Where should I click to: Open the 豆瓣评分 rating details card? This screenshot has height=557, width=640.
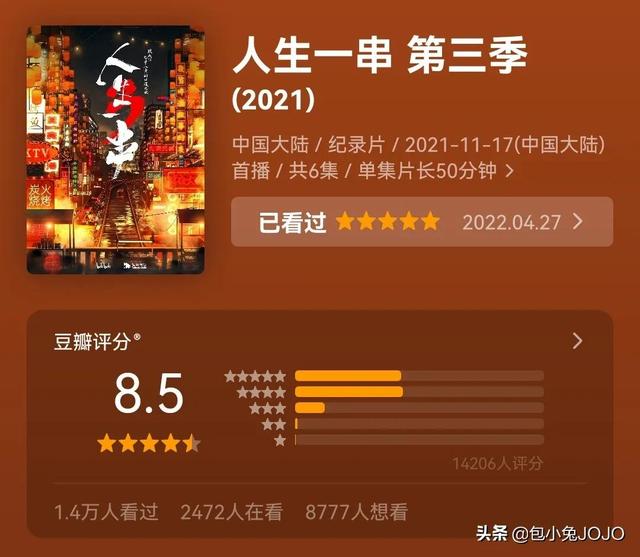click(577, 341)
